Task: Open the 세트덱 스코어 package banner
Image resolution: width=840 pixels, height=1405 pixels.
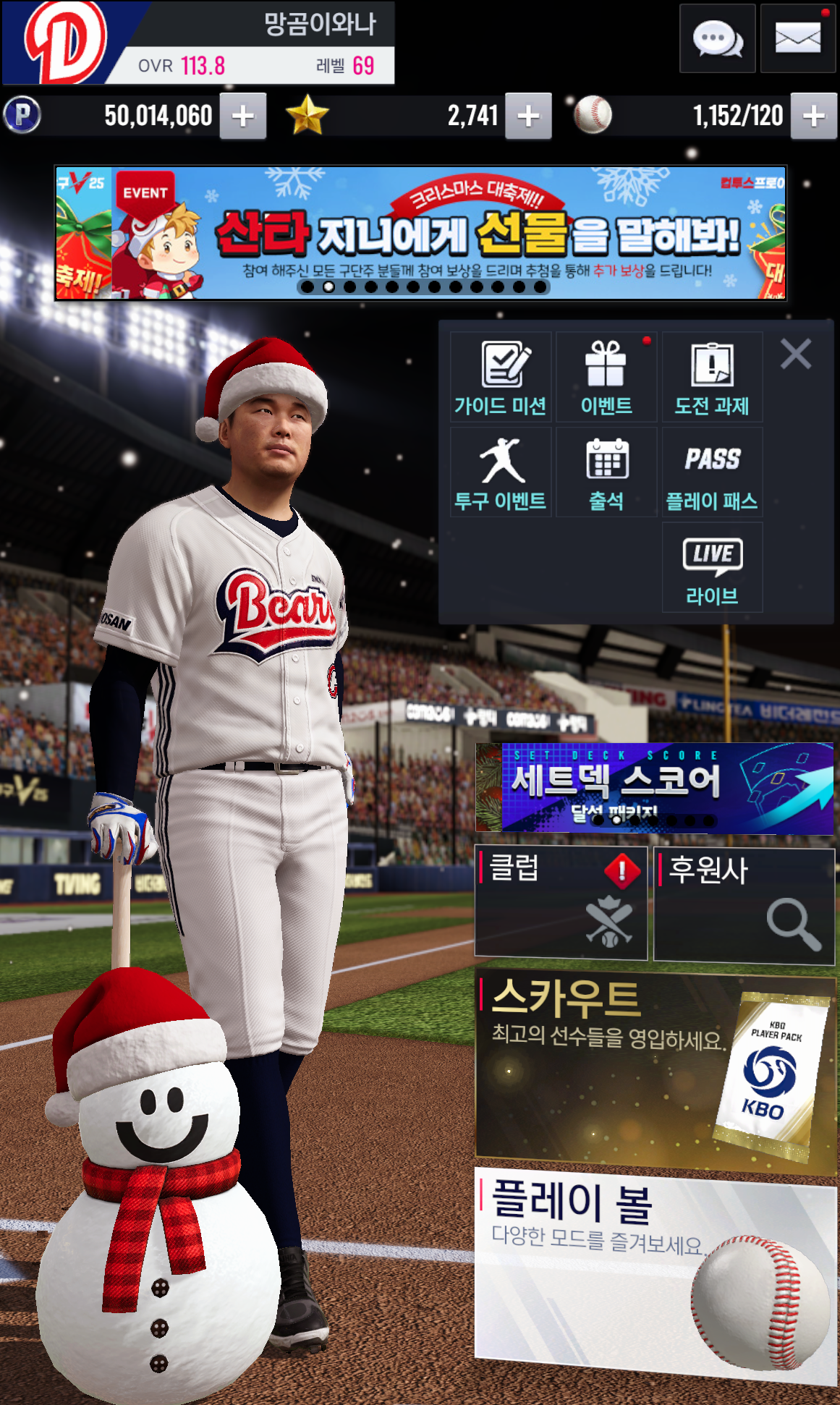Action: pyautogui.click(x=654, y=787)
